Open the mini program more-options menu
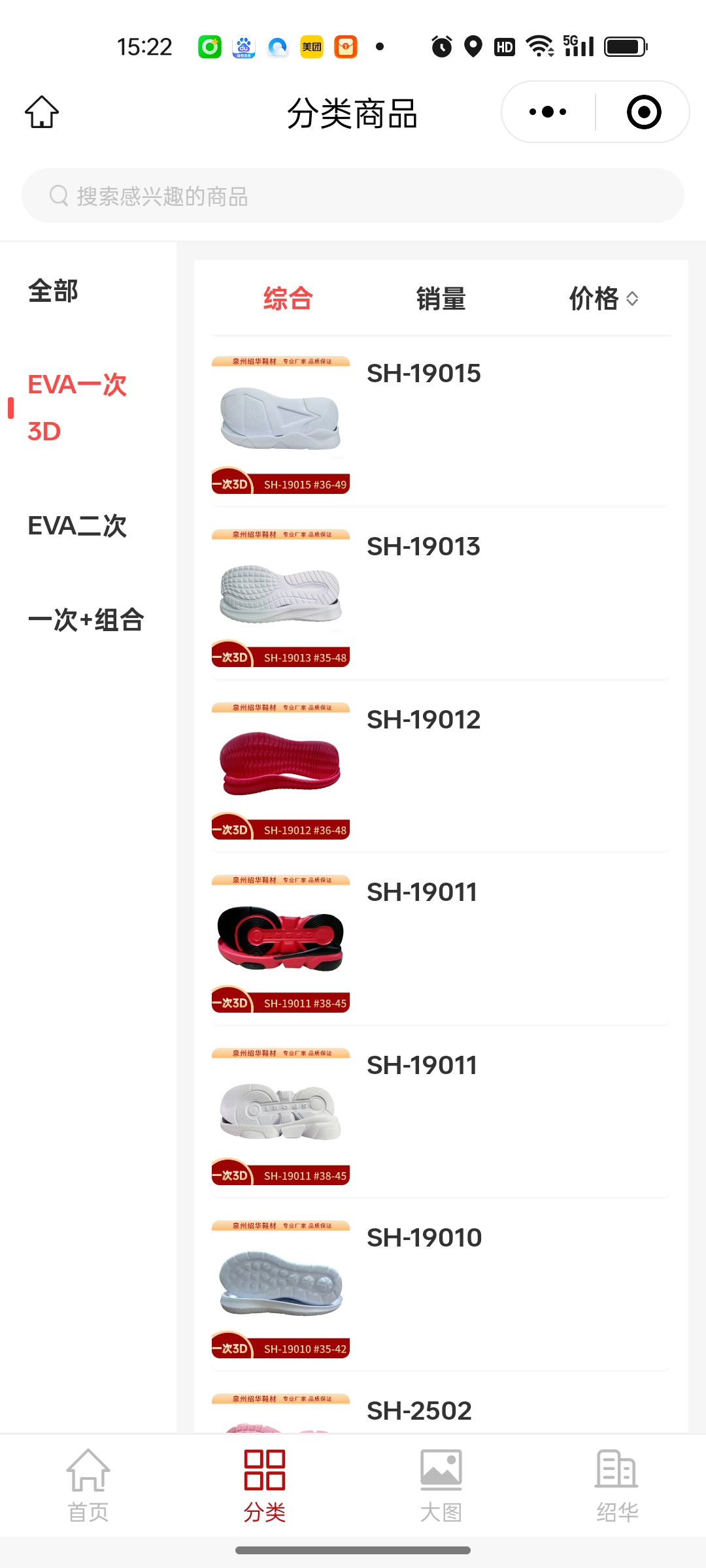 click(548, 112)
